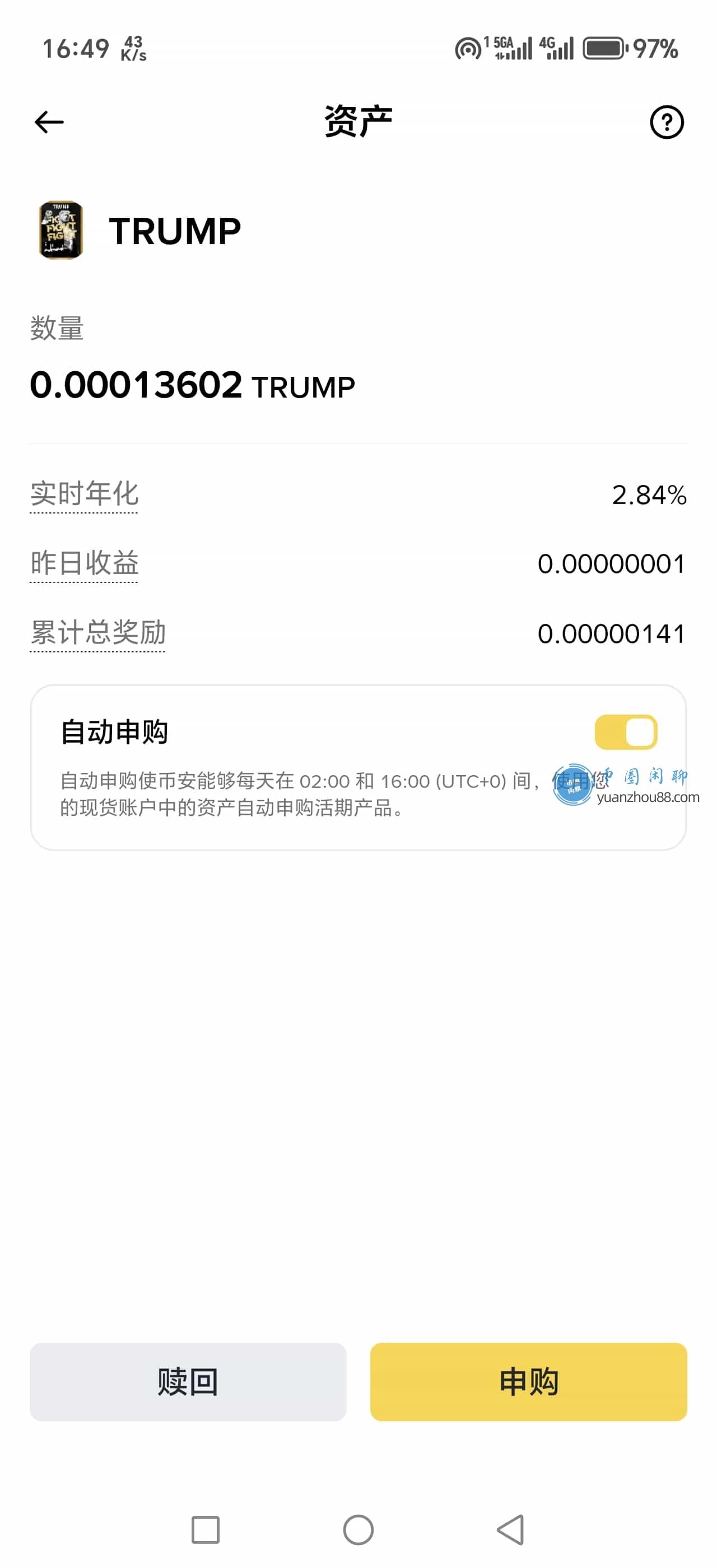Viewport: 717px width, 1568px height.
Task: Go to the system home screen
Action: 358,1530
